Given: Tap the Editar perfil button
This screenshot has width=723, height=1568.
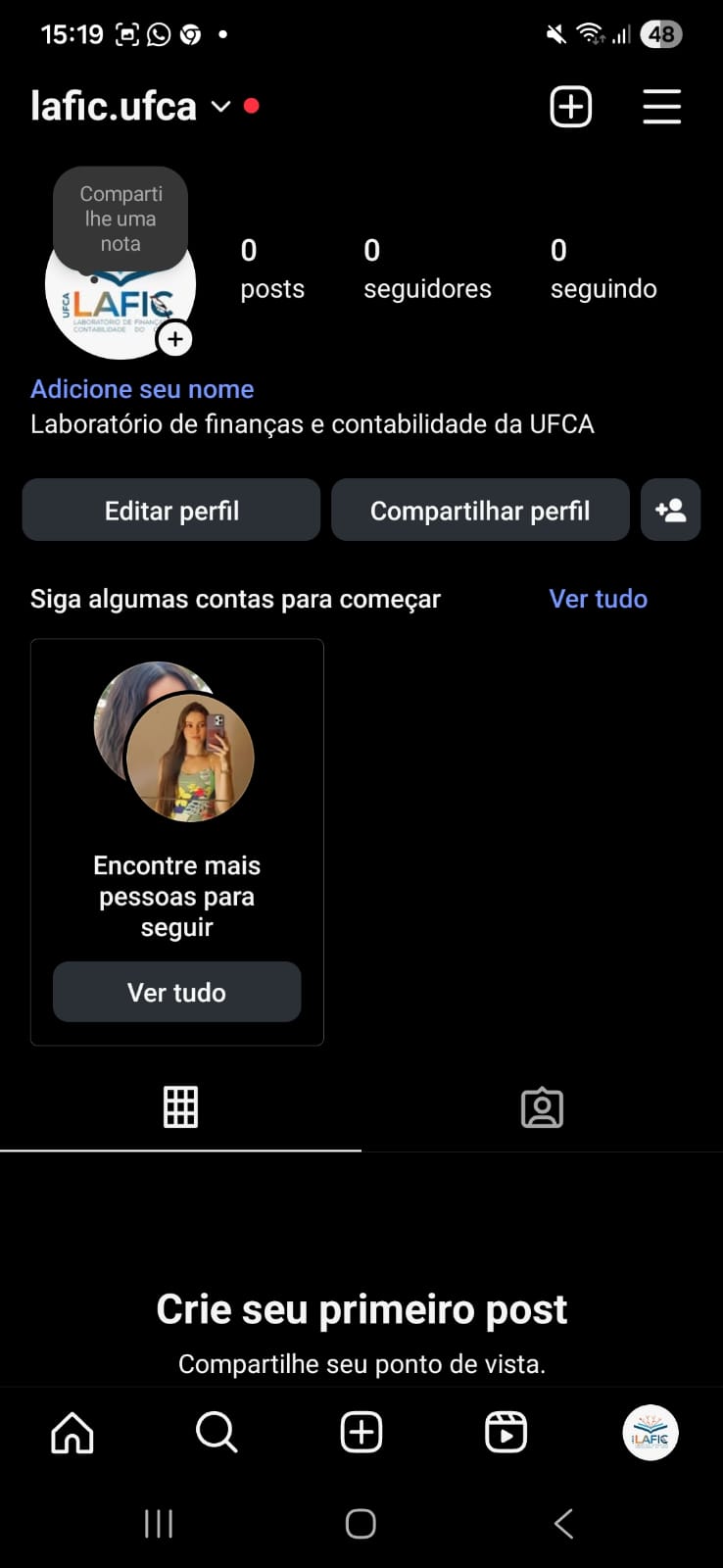Looking at the screenshot, I should pyautogui.click(x=171, y=511).
